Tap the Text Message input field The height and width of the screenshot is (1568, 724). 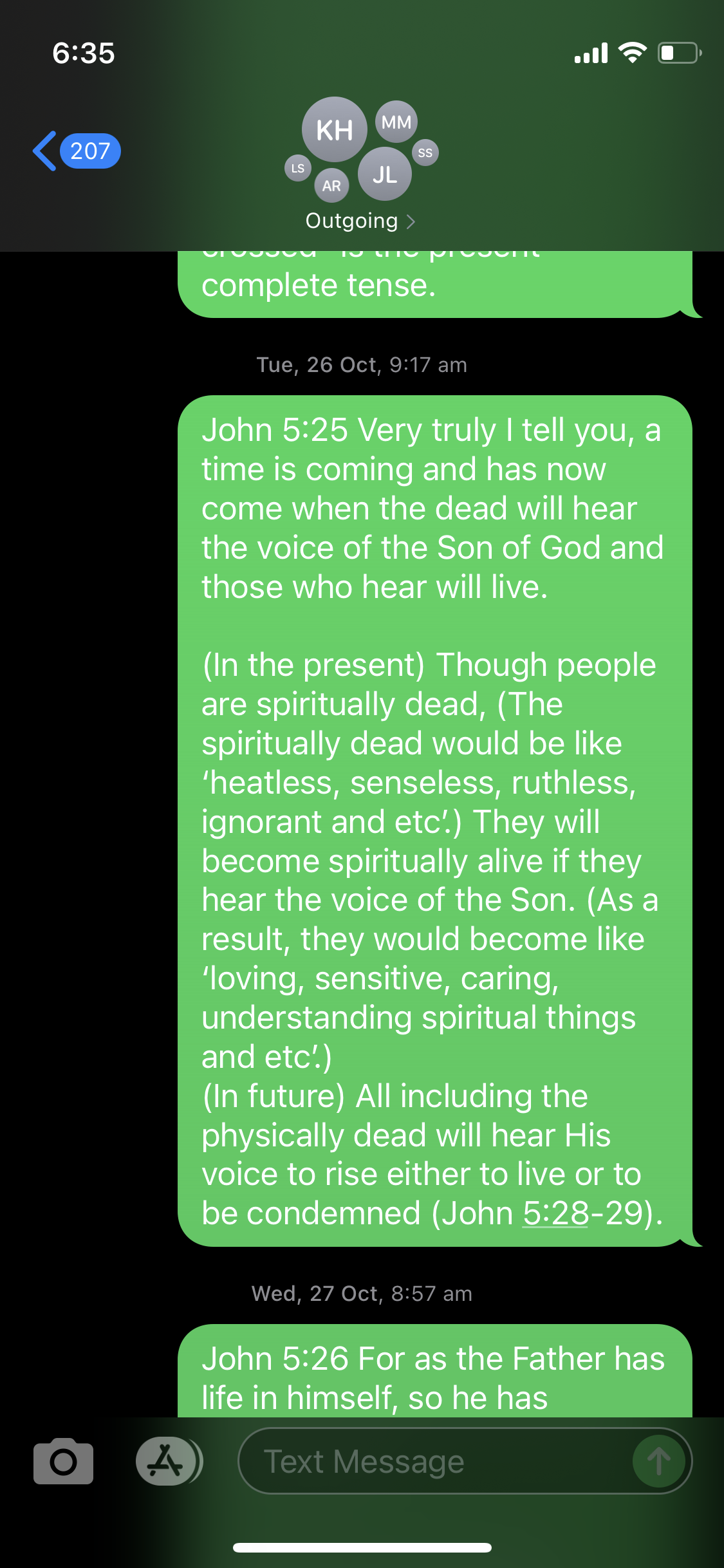434,1461
